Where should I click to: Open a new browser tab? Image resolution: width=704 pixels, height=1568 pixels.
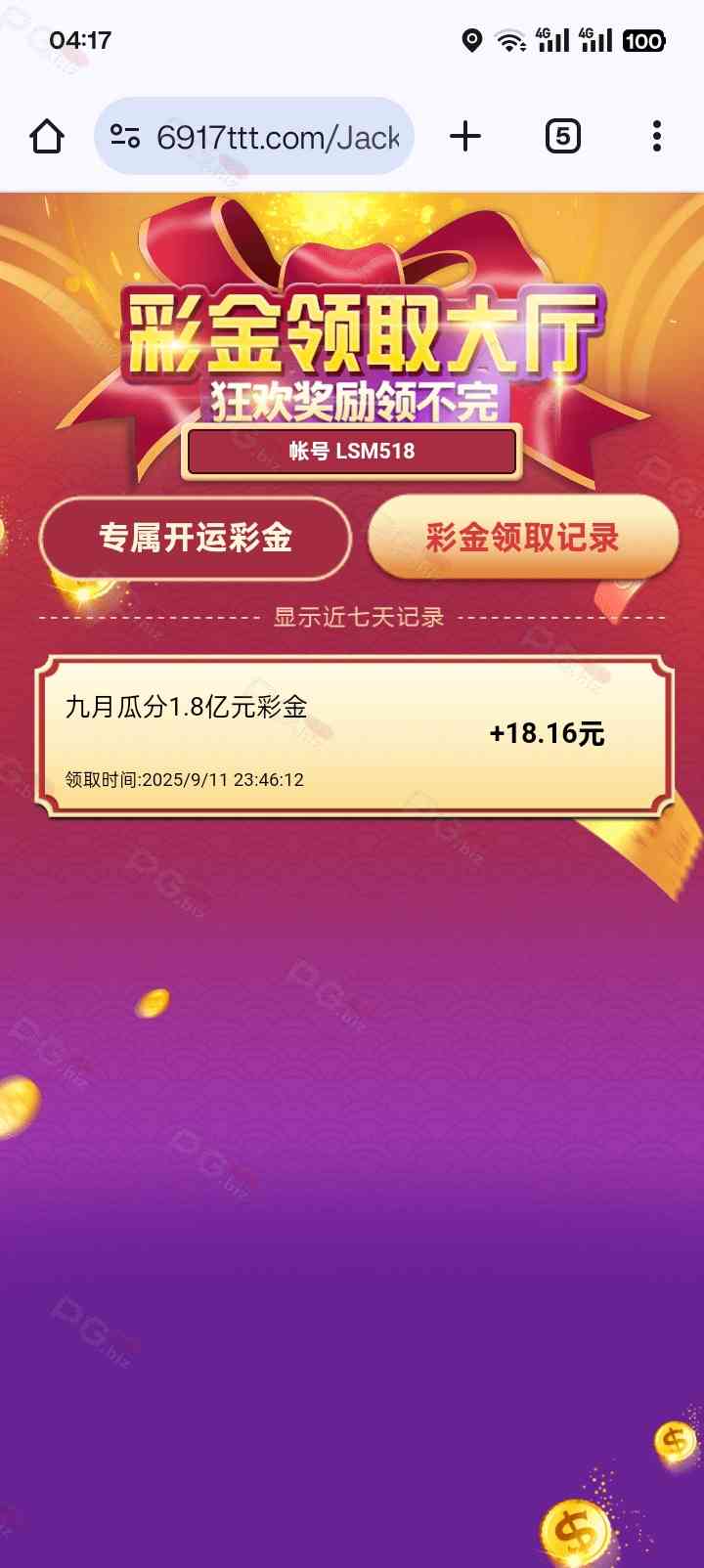click(x=465, y=137)
